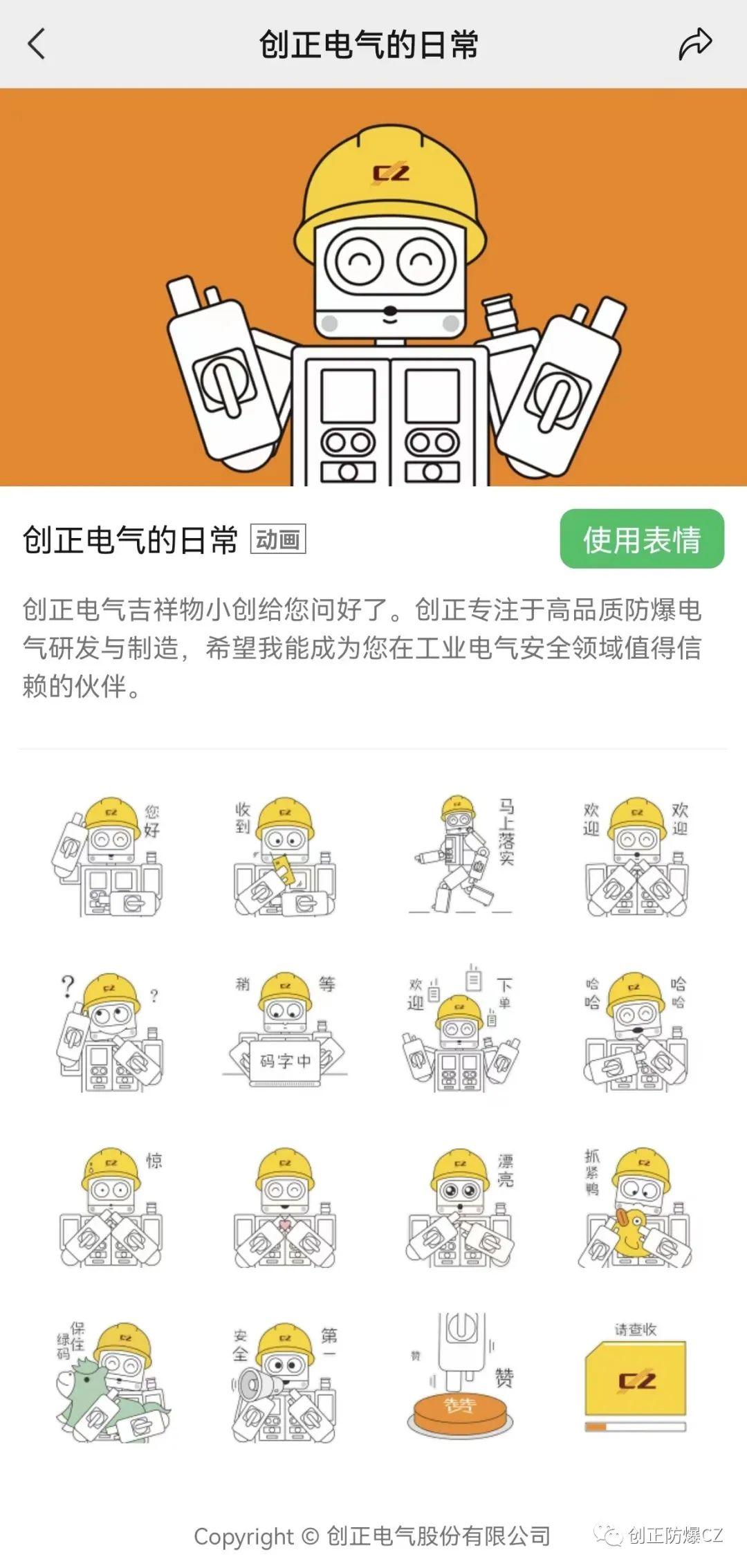Preview the 请查收 sticker
Viewport: 747px width, 1568px height.
pos(636,1383)
